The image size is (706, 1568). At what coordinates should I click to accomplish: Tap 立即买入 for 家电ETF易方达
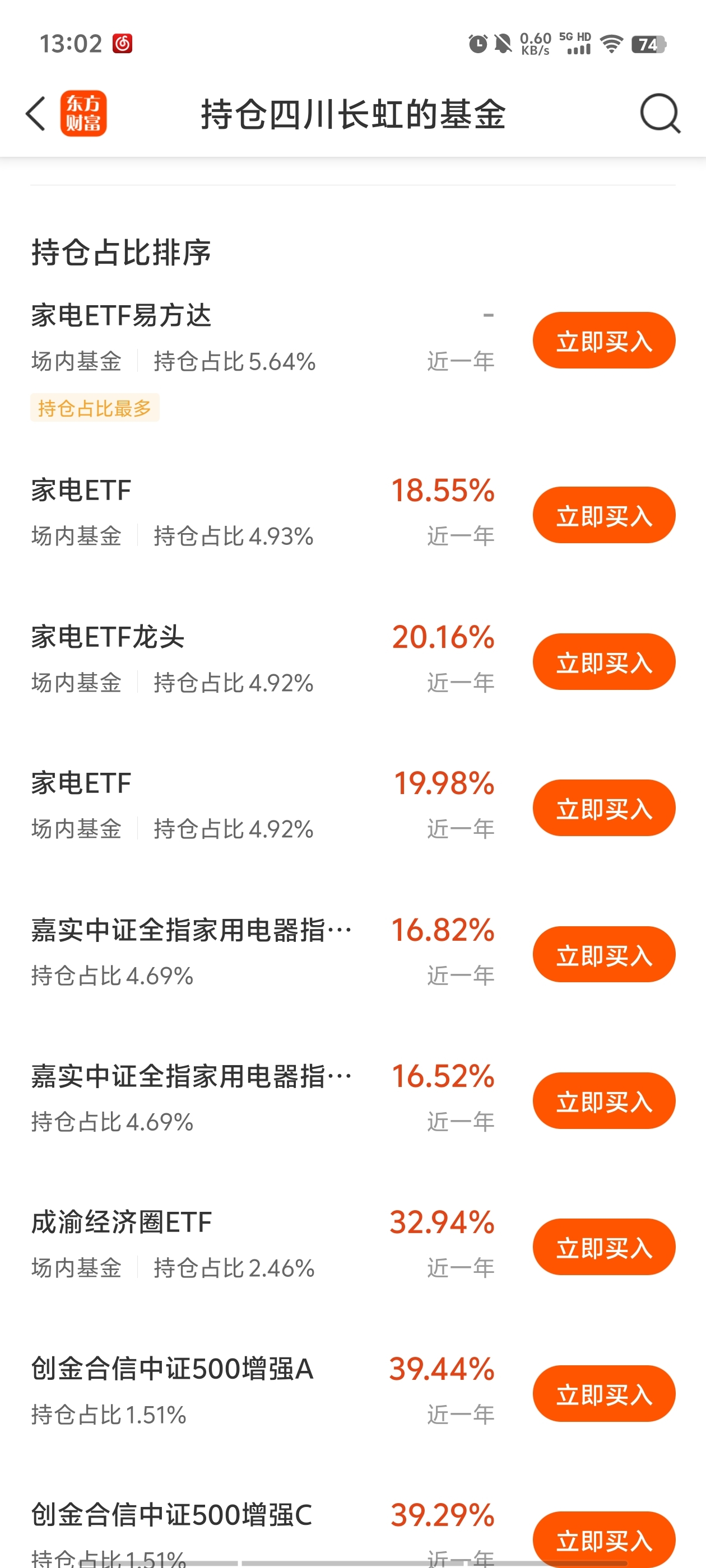click(x=603, y=340)
